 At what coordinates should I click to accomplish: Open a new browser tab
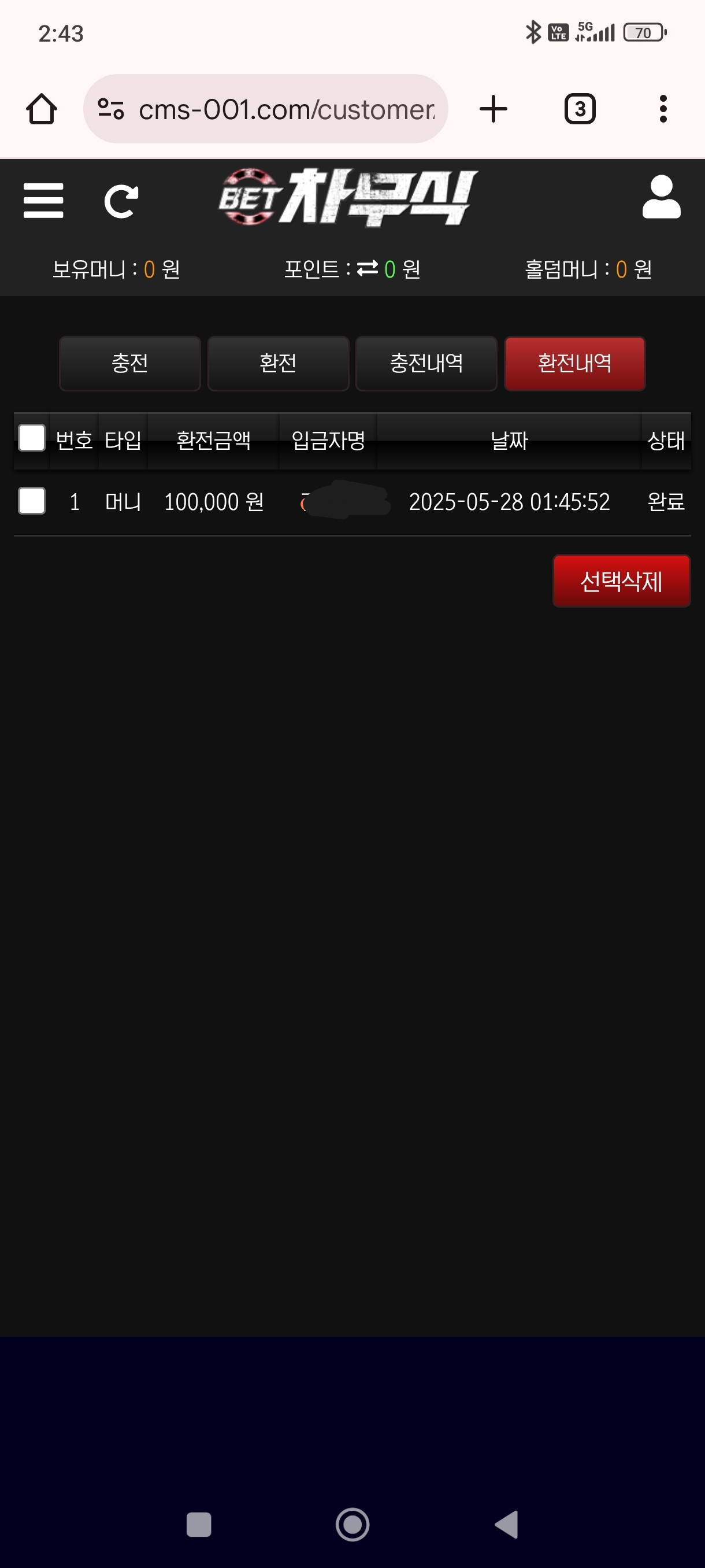[x=493, y=109]
